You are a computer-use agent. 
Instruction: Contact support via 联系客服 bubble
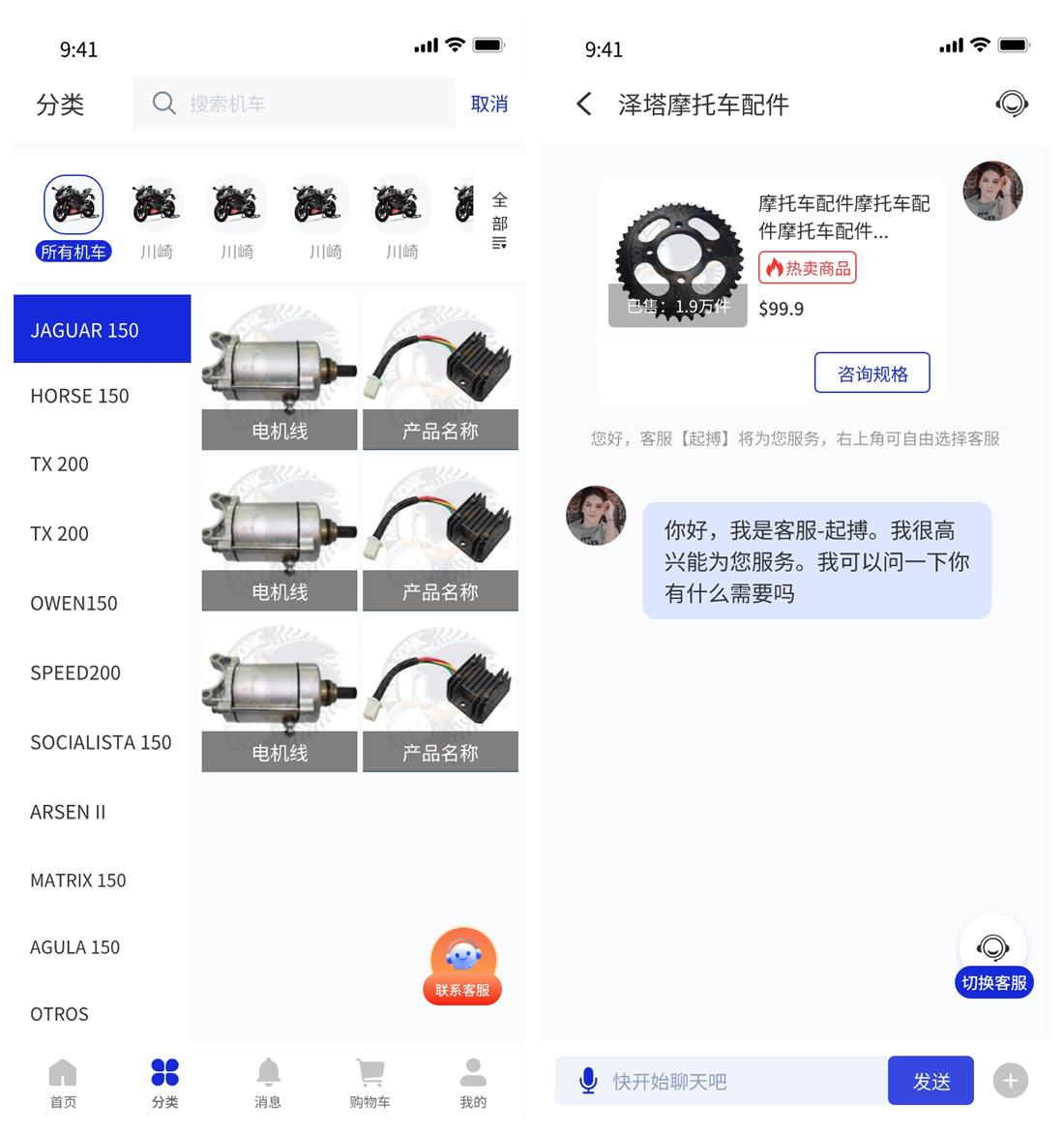point(462,967)
